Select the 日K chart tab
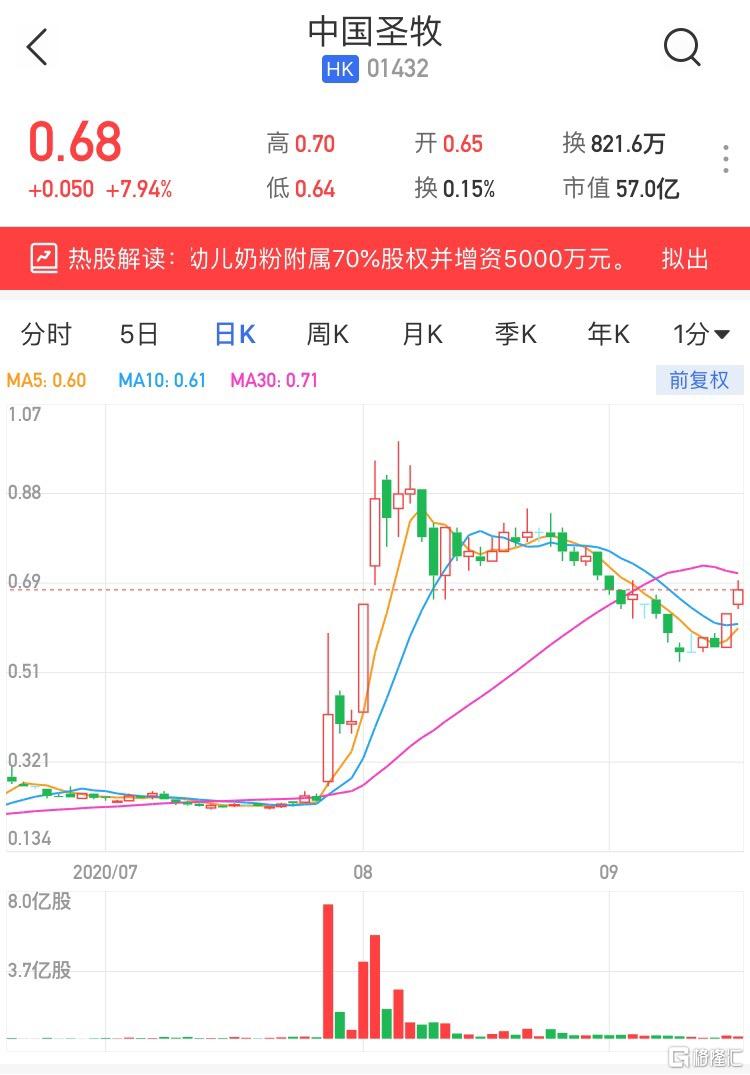Viewport: 750px width, 1075px height. (235, 334)
